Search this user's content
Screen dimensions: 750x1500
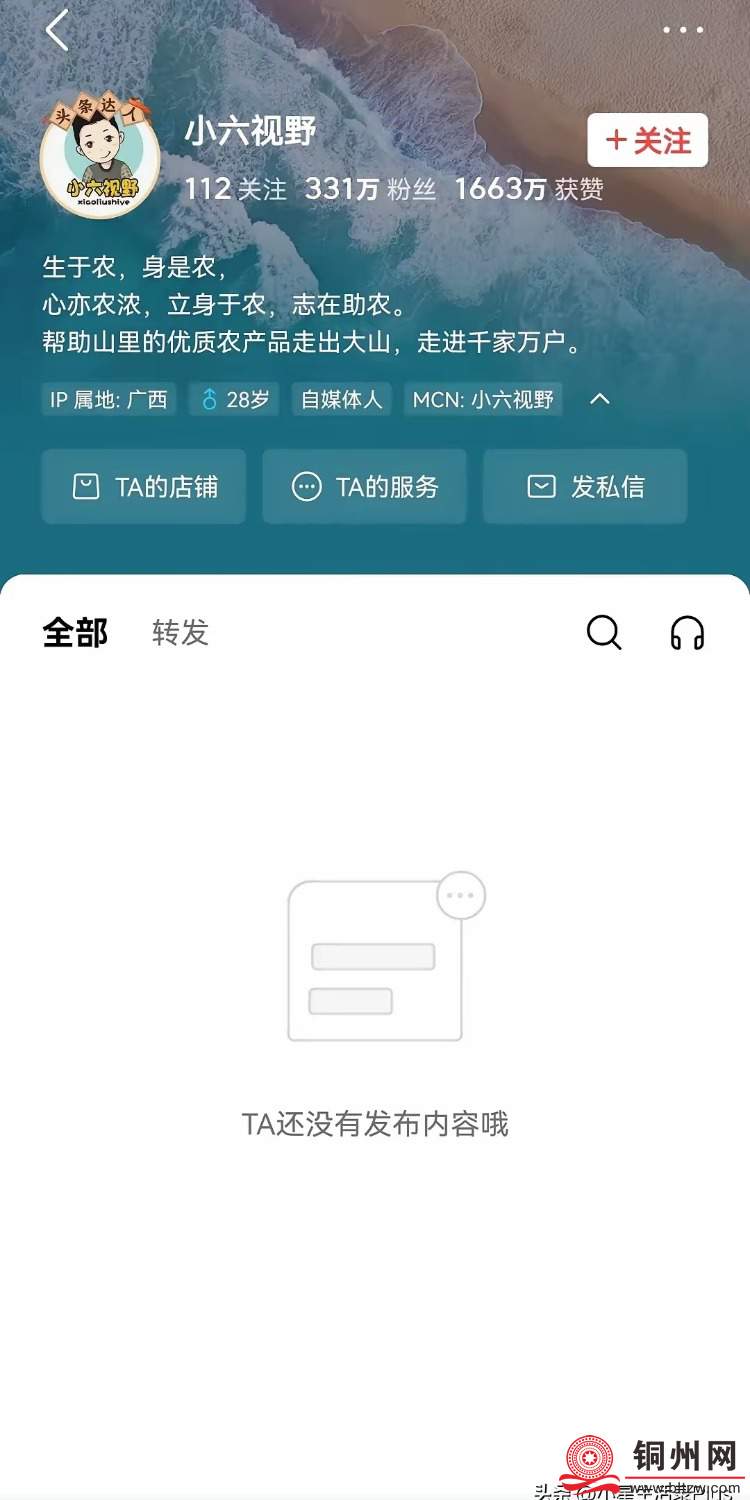point(604,632)
